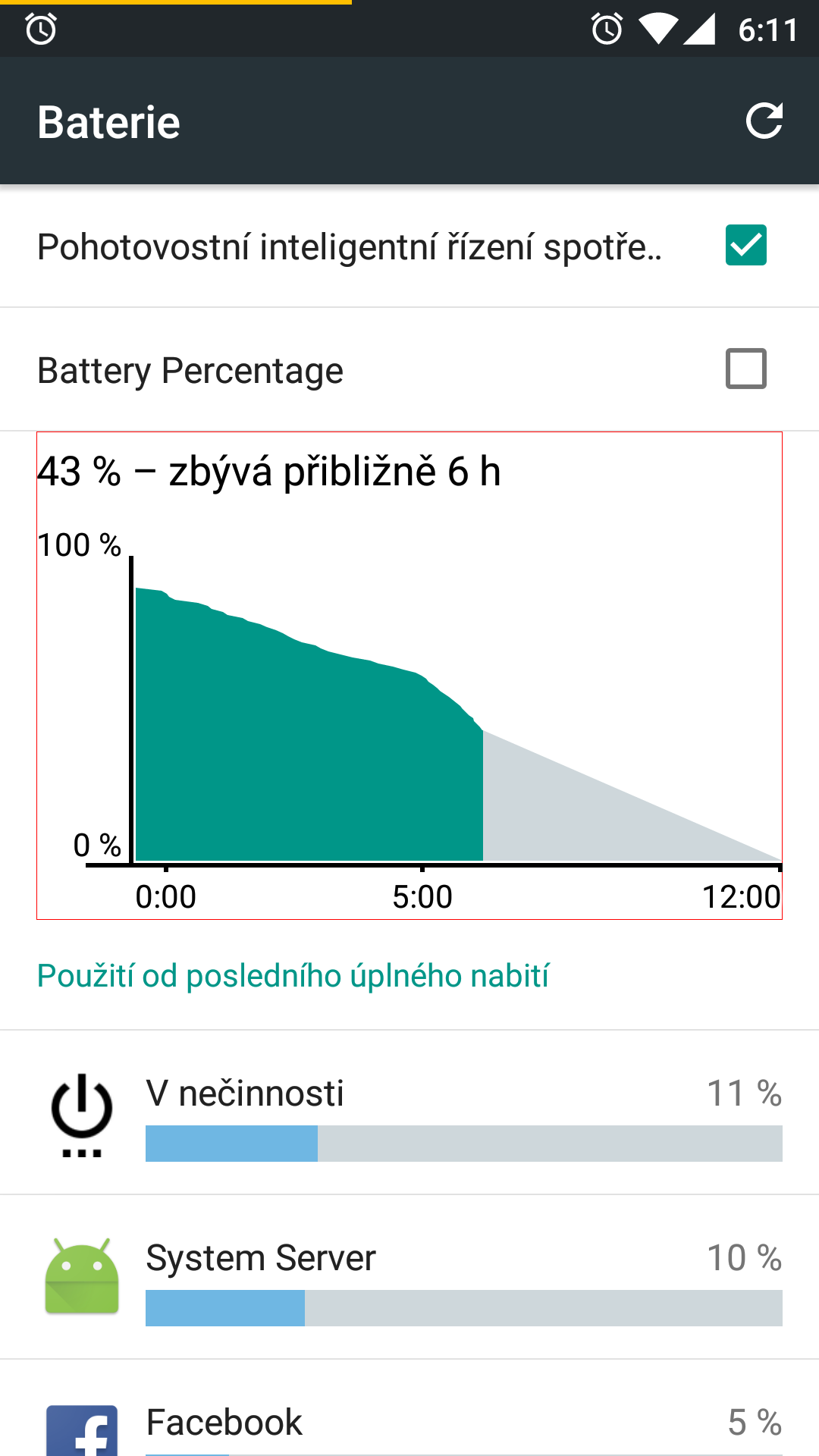This screenshot has width=819, height=1456.
Task: Refresh the battery statistics
Action: coord(764,121)
